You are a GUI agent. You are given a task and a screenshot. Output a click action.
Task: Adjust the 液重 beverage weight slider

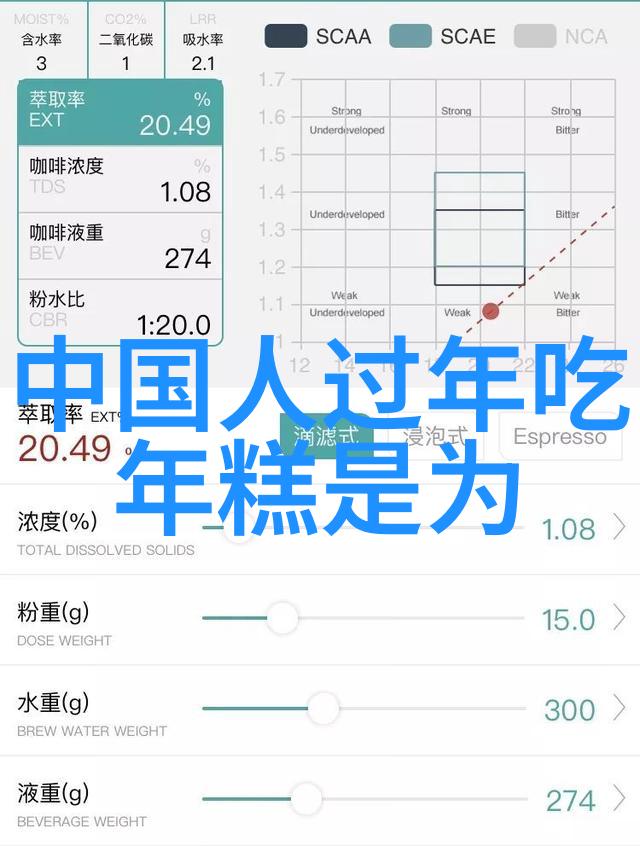(x=307, y=799)
